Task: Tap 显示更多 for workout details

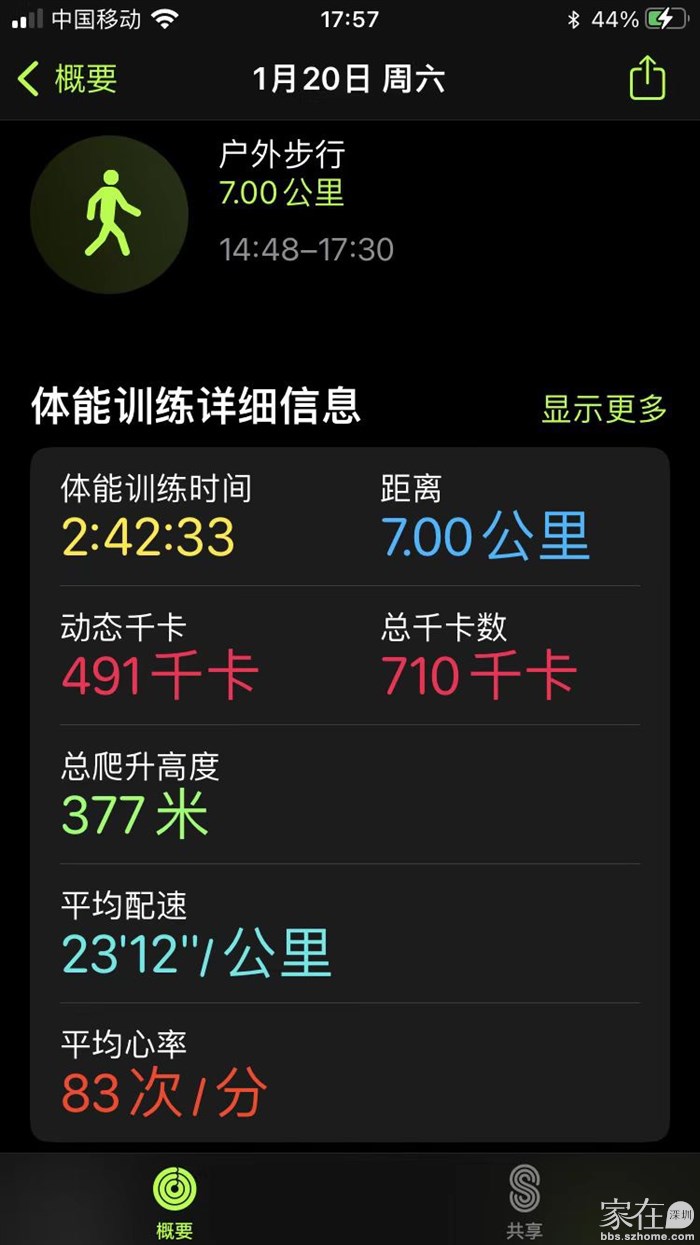Action: (603, 409)
